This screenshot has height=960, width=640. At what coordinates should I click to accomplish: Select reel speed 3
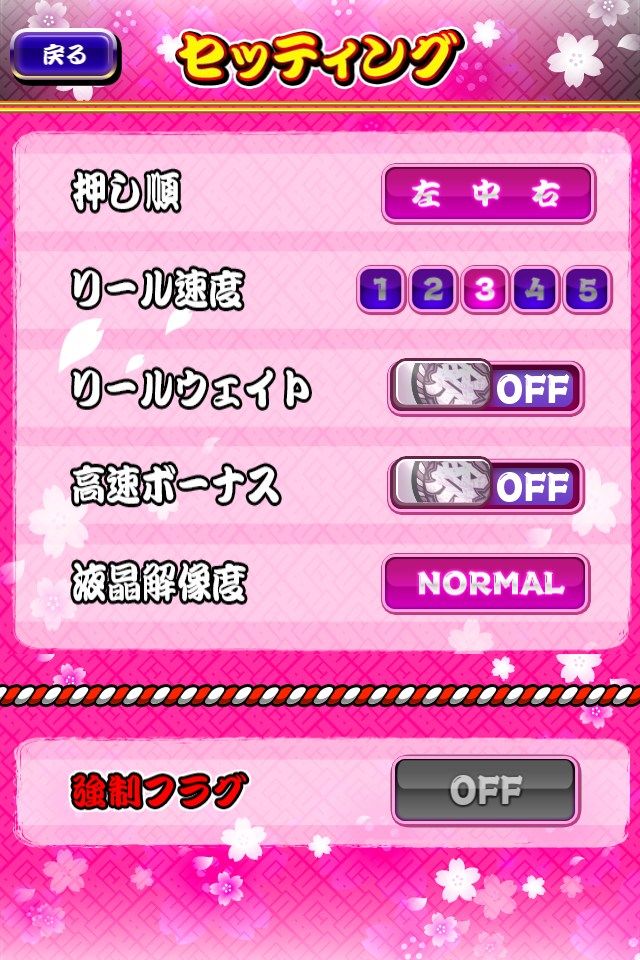point(485,291)
